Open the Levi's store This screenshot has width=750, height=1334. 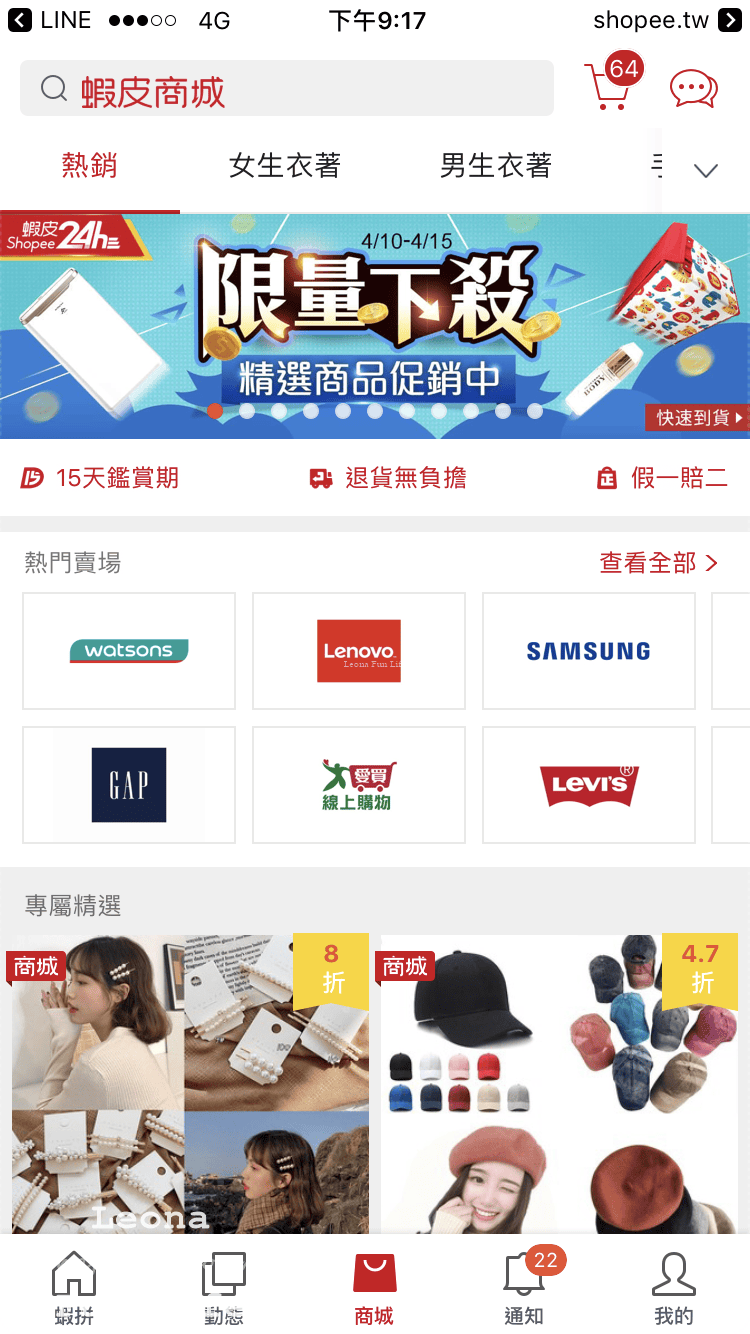point(589,785)
